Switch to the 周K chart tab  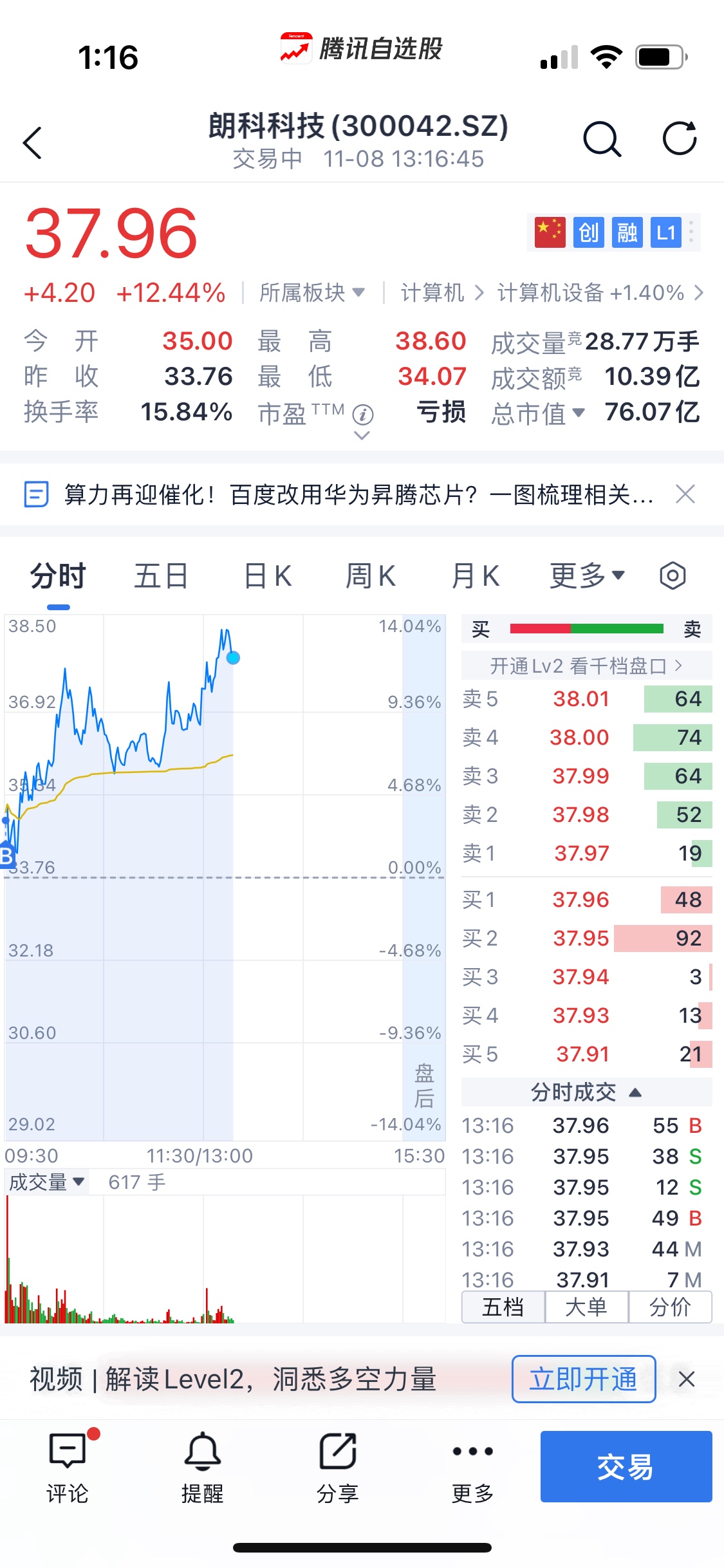[x=371, y=575]
